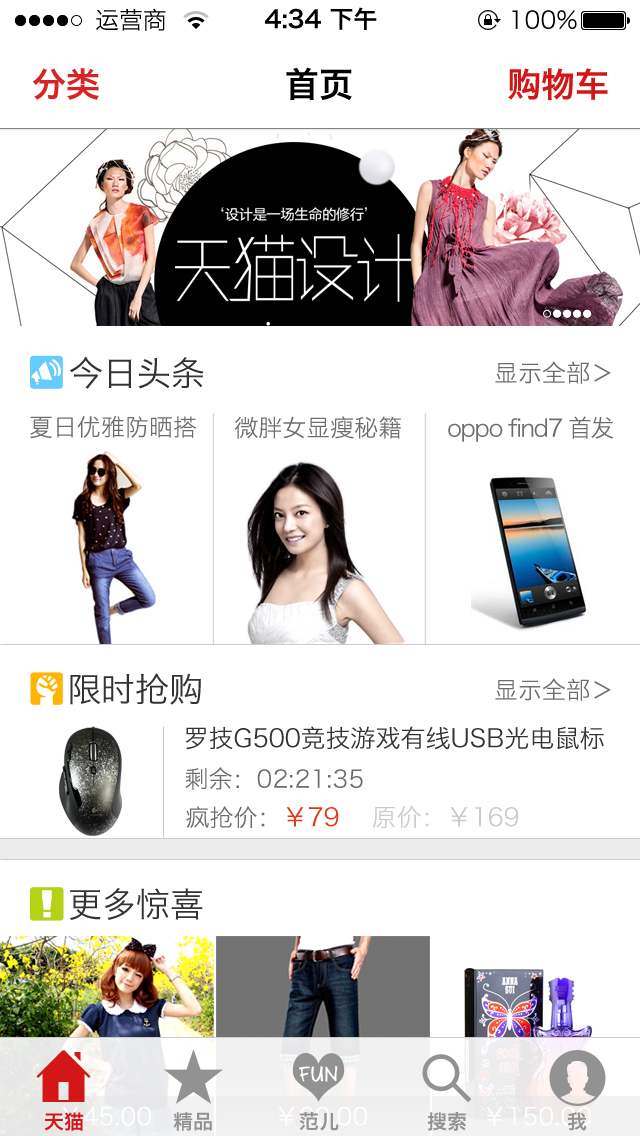
Task: Open the 分类 categories menu
Action: [66, 85]
